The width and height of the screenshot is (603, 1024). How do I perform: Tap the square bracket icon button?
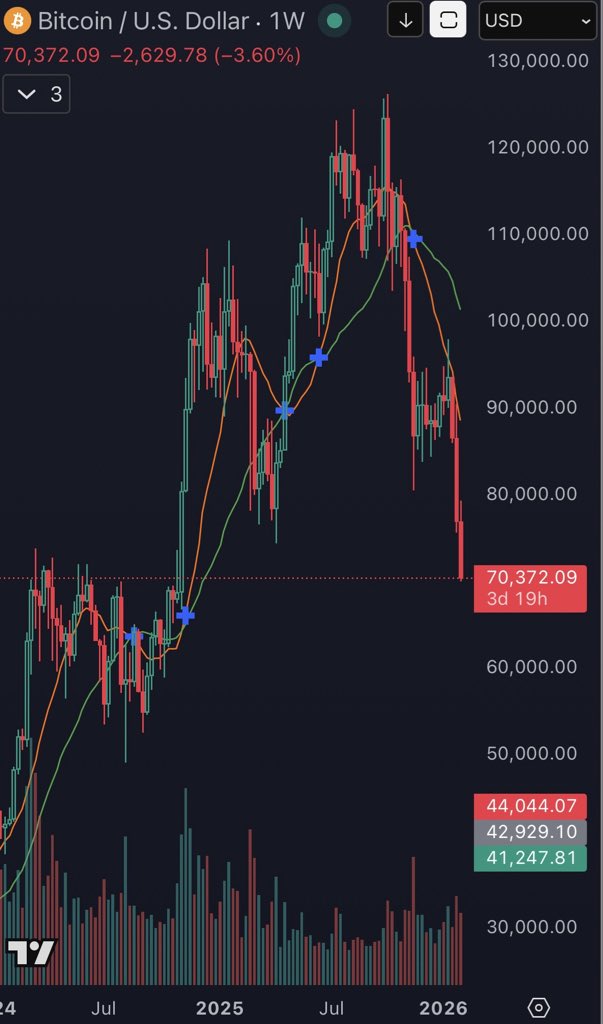(448, 20)
